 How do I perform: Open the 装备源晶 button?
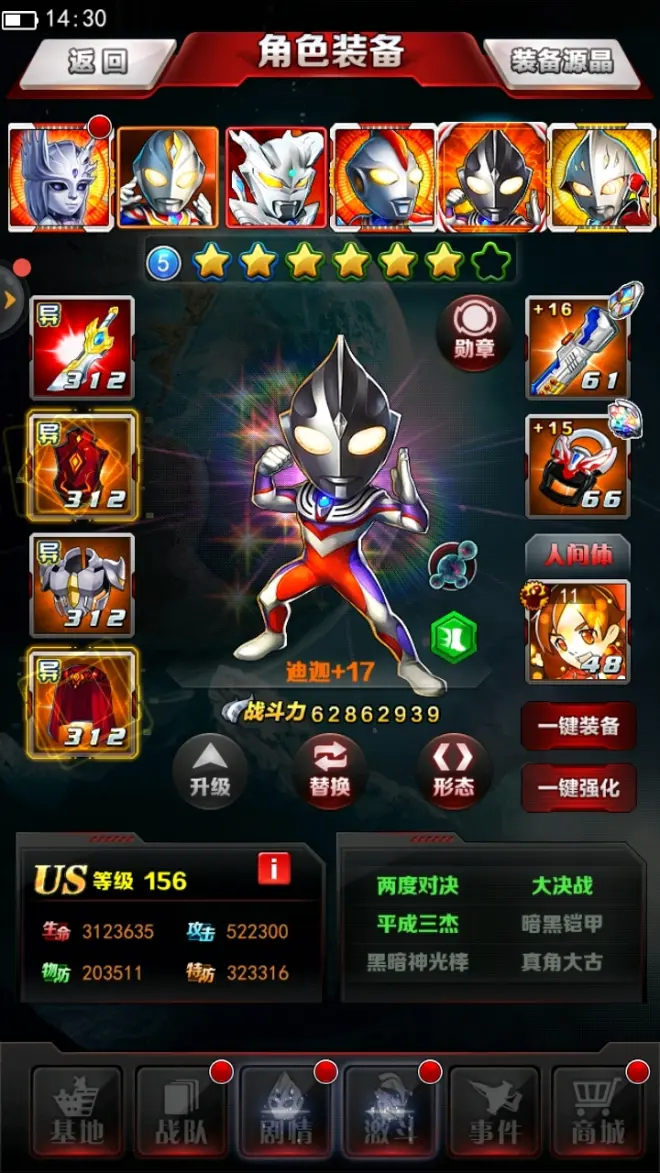tap(562, 62)
